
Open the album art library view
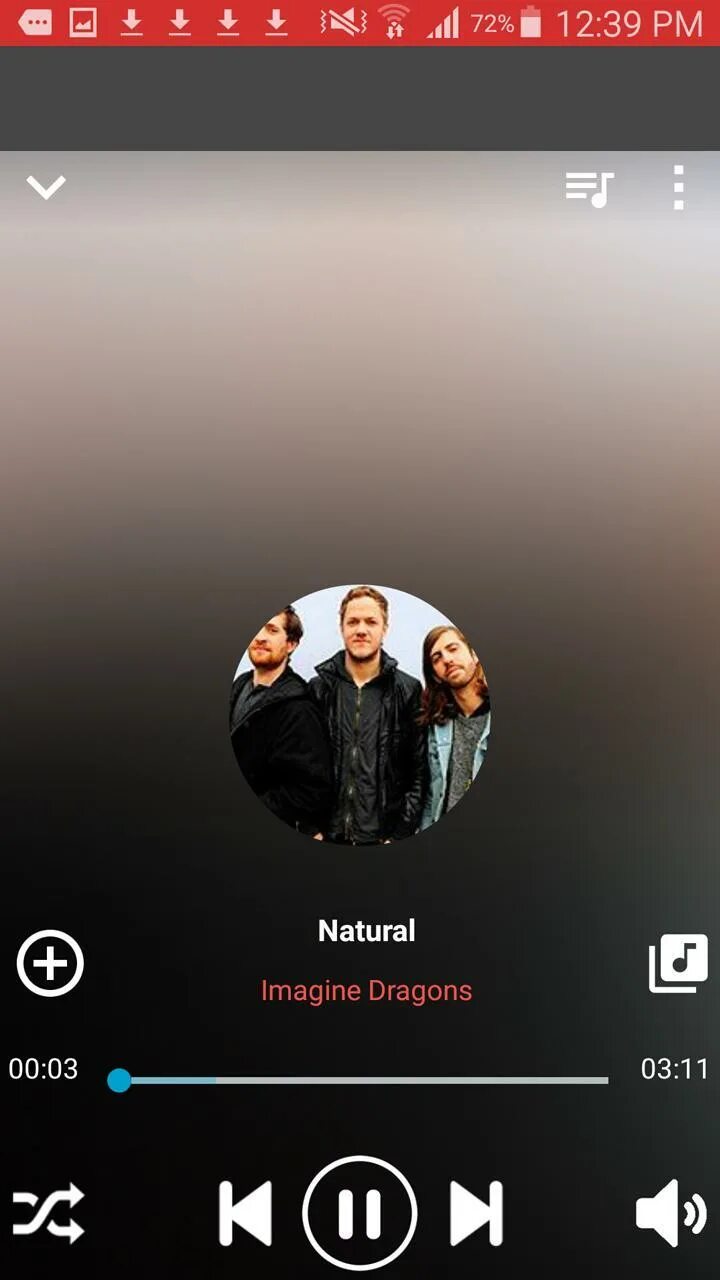[679, 963]
